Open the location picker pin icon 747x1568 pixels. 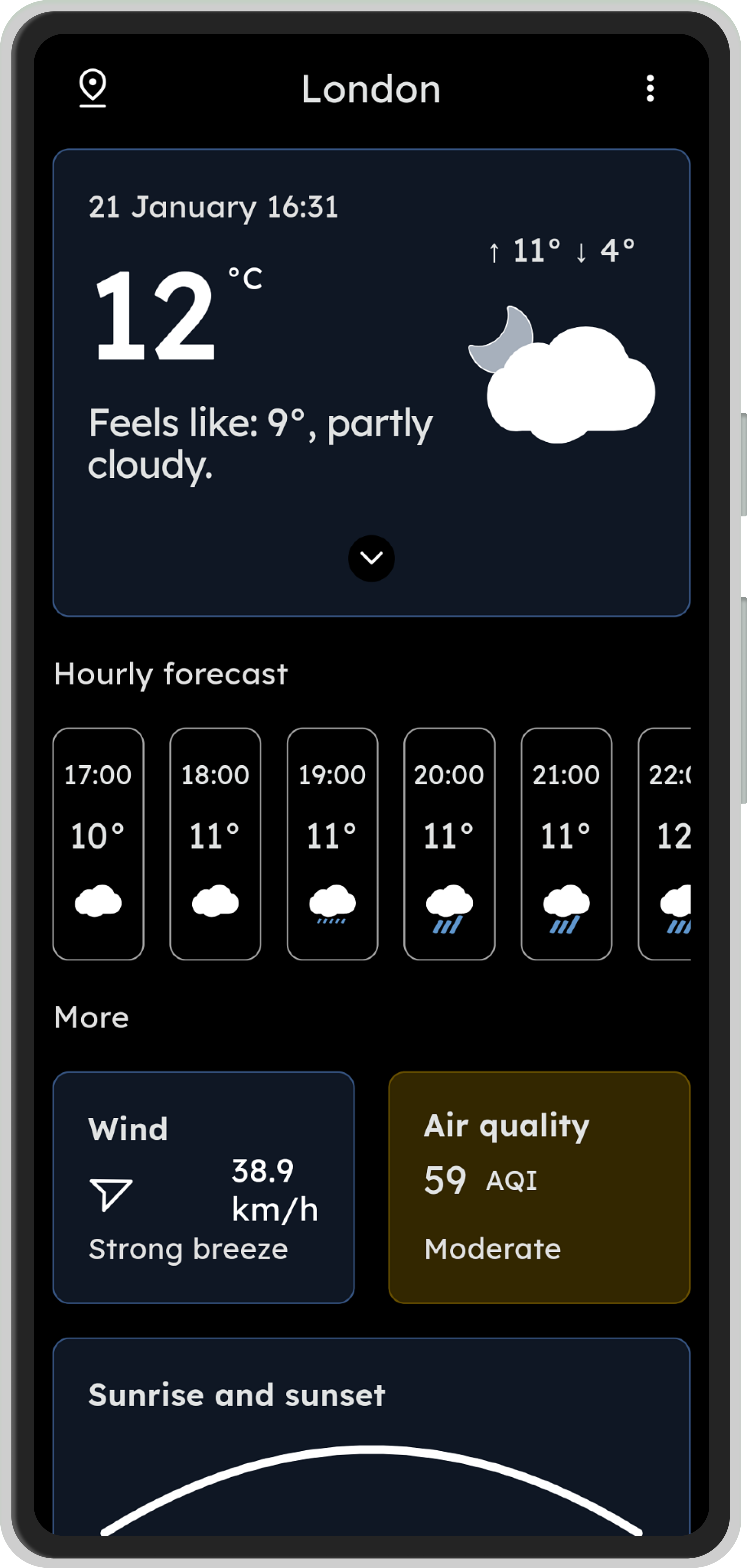93,89
